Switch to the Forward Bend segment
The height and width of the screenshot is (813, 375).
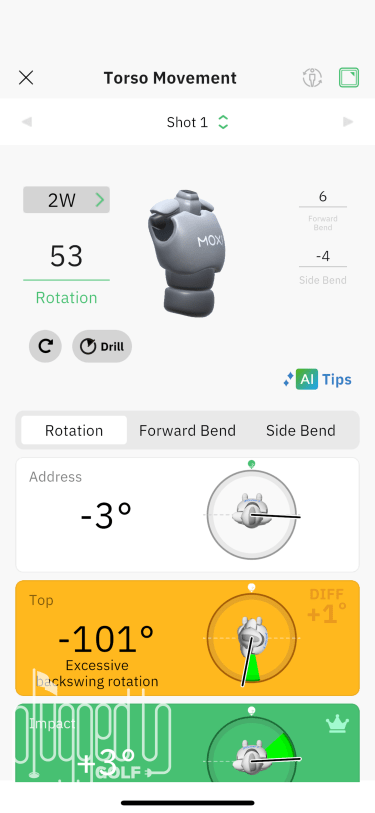(x=187, y=430)
